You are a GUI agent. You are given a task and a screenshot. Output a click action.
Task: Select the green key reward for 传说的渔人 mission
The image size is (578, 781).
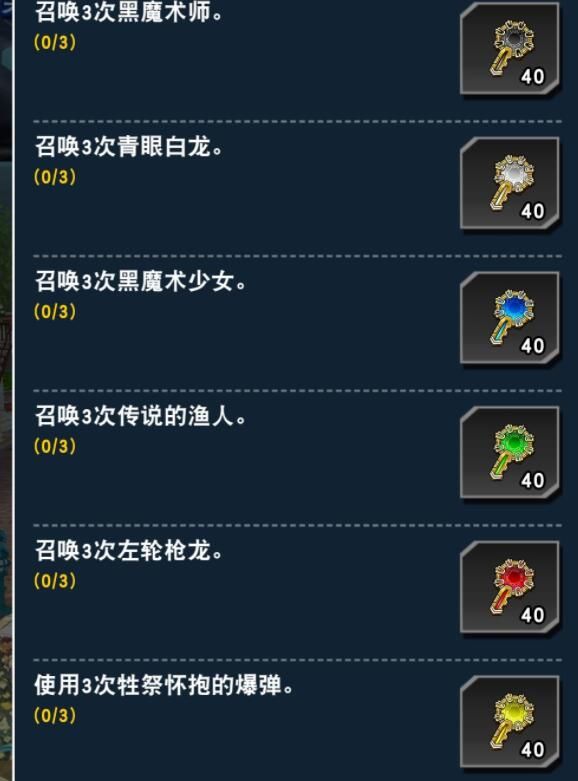point(509,452)
